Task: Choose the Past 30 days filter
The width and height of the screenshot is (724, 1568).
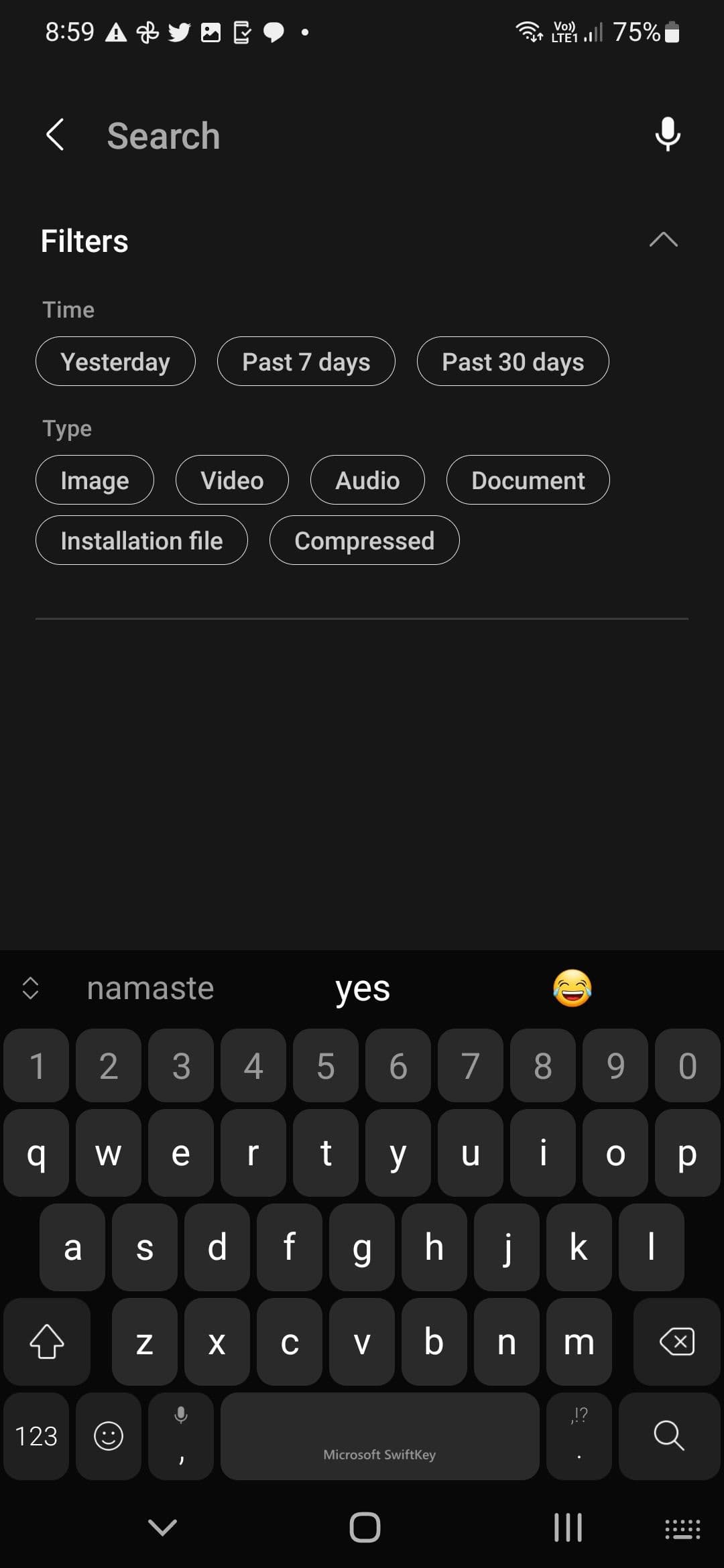Action: pos(513,362)
